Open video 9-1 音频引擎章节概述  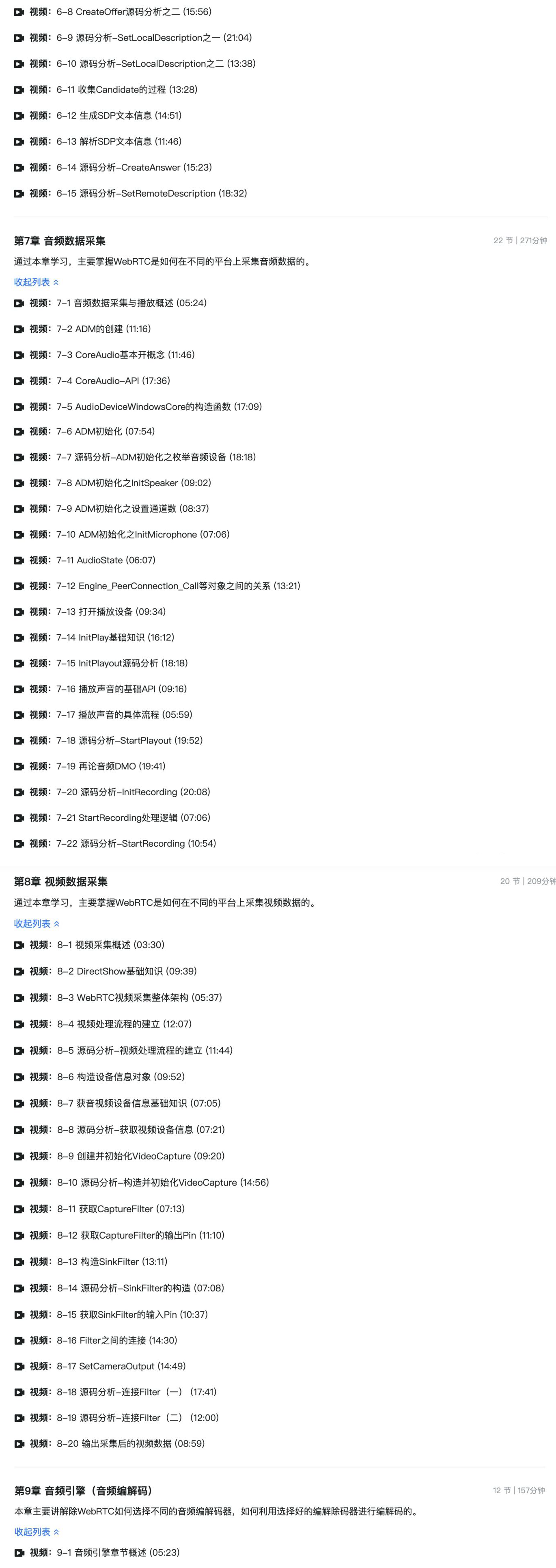(x=118, y=1552)
